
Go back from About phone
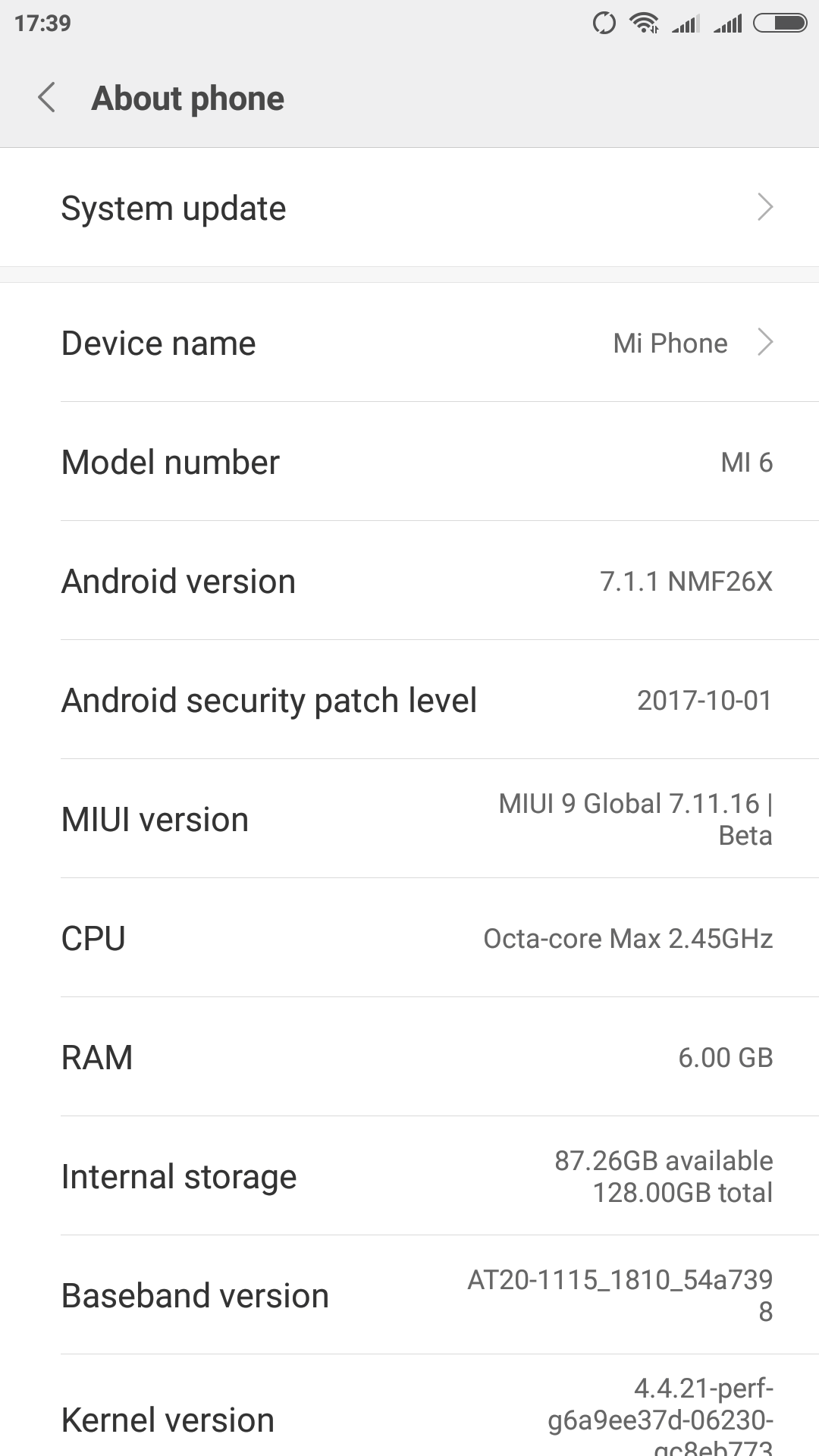(x=47, y=98)
